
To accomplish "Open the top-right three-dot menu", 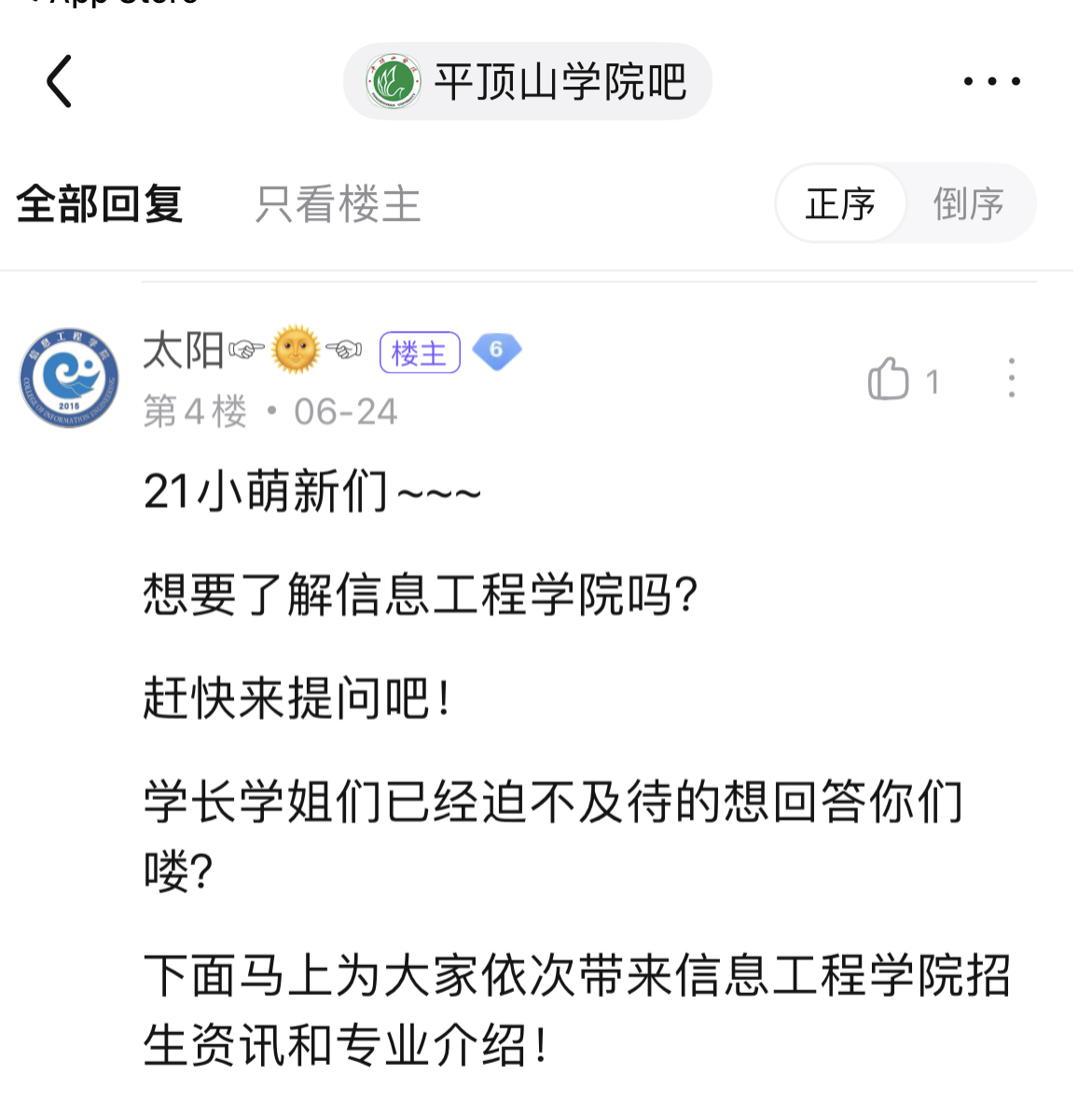I will [x=991, y=81].
